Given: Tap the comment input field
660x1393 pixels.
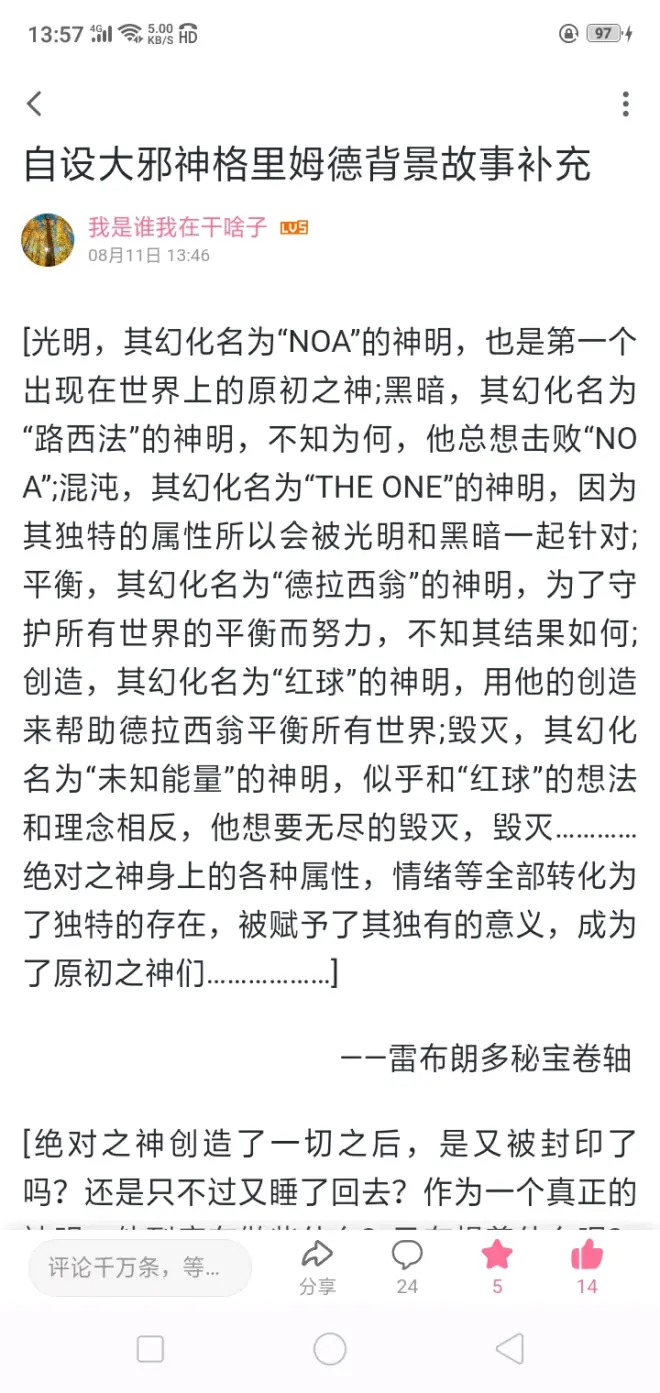Looking at the screenshot, I should [139, 1268].
